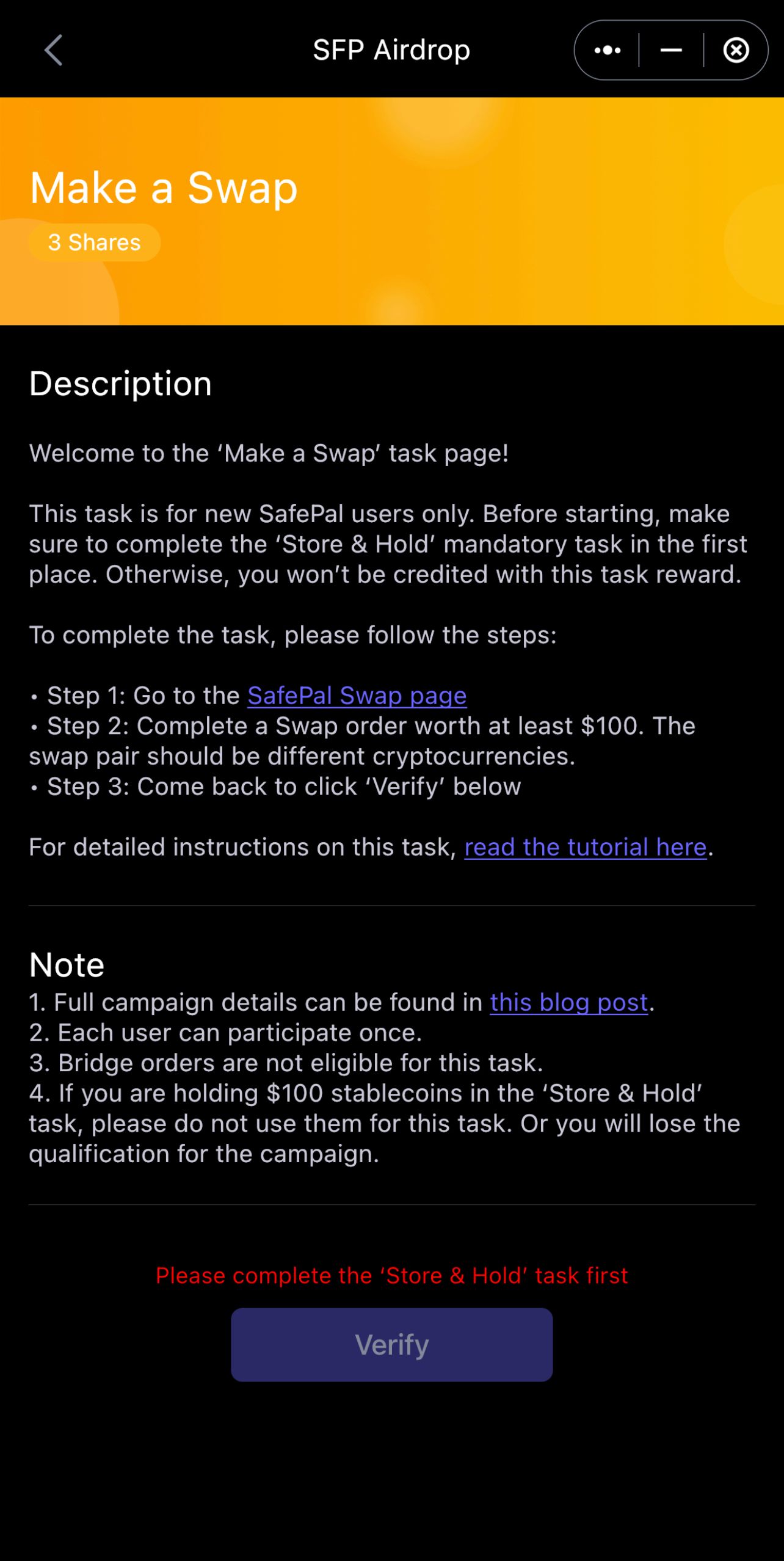The height and width of the screenshot is (1561, 784).
Task: Open the SafePal Swap page link
Action: tap(357, 696)
